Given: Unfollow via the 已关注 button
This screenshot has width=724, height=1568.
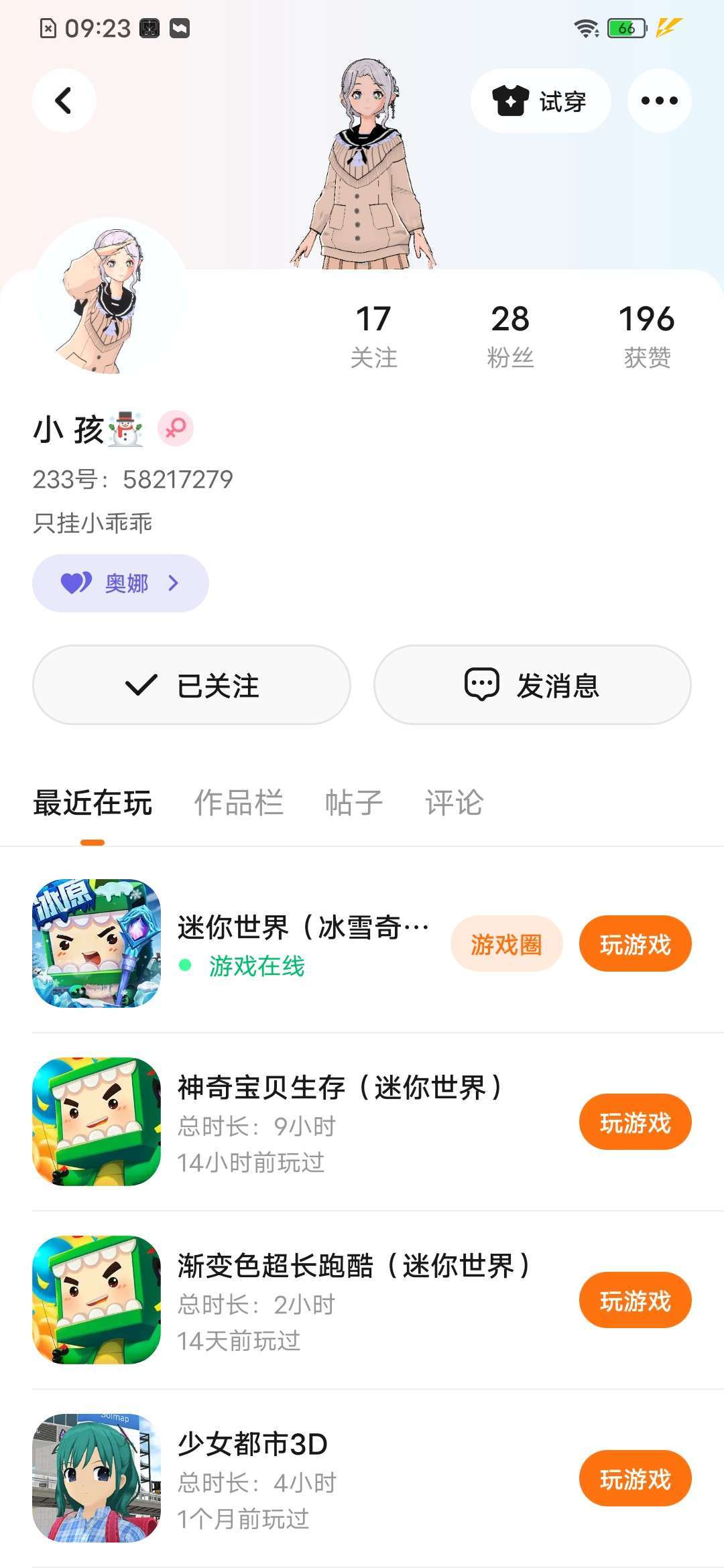Looking at the screenshot, I should [192, 685].
